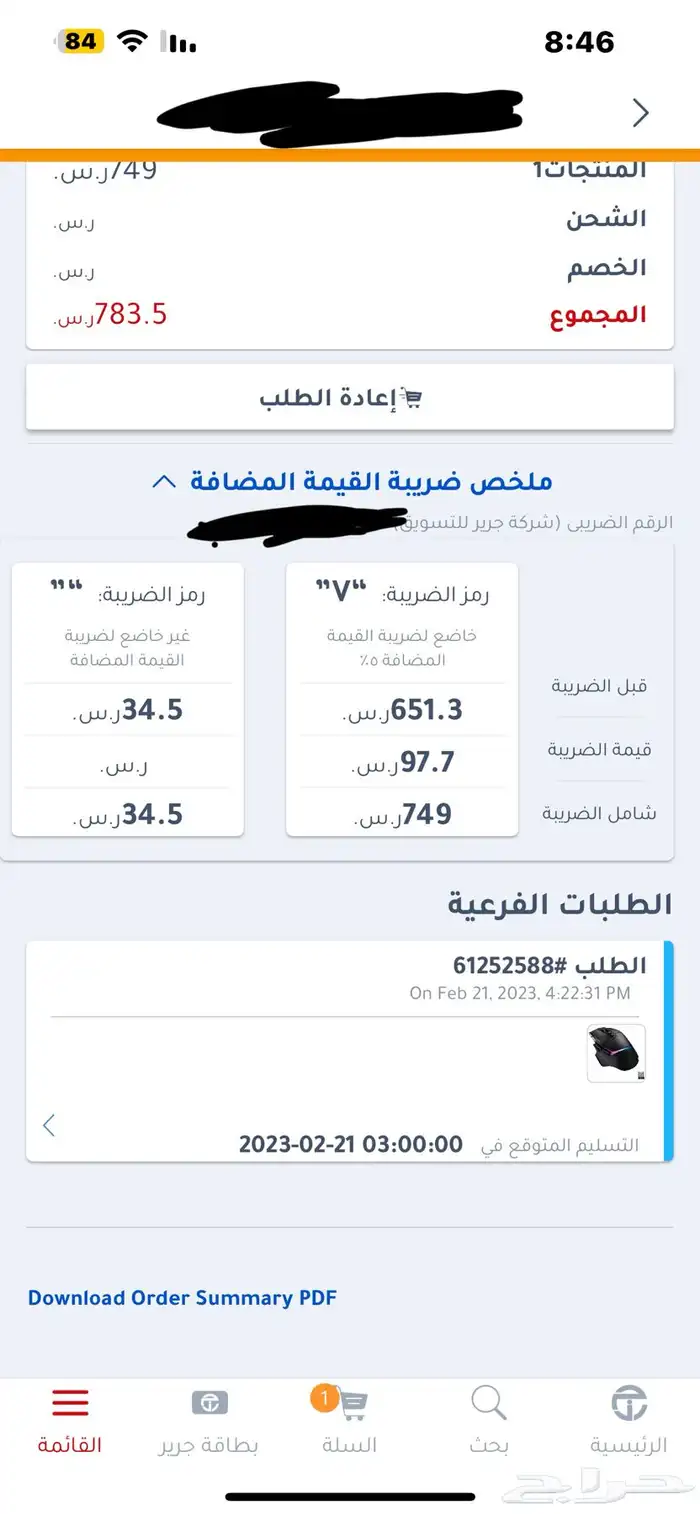The image size is (700, 1514).
Task: Open sub-order #61252588 card
Action: [x=349, y=1051]
